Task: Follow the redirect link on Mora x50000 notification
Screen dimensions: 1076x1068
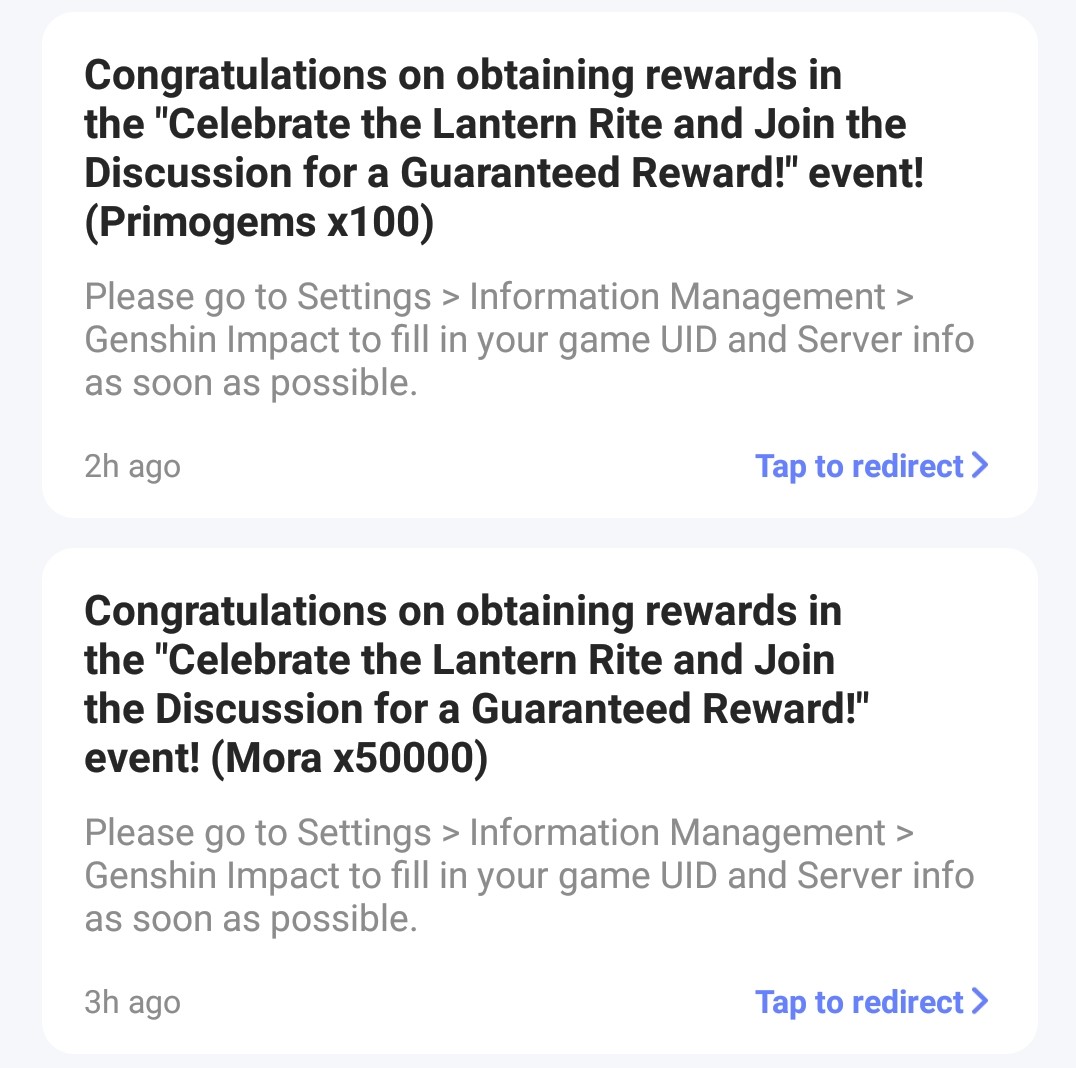Action: tap(871, 1002)
